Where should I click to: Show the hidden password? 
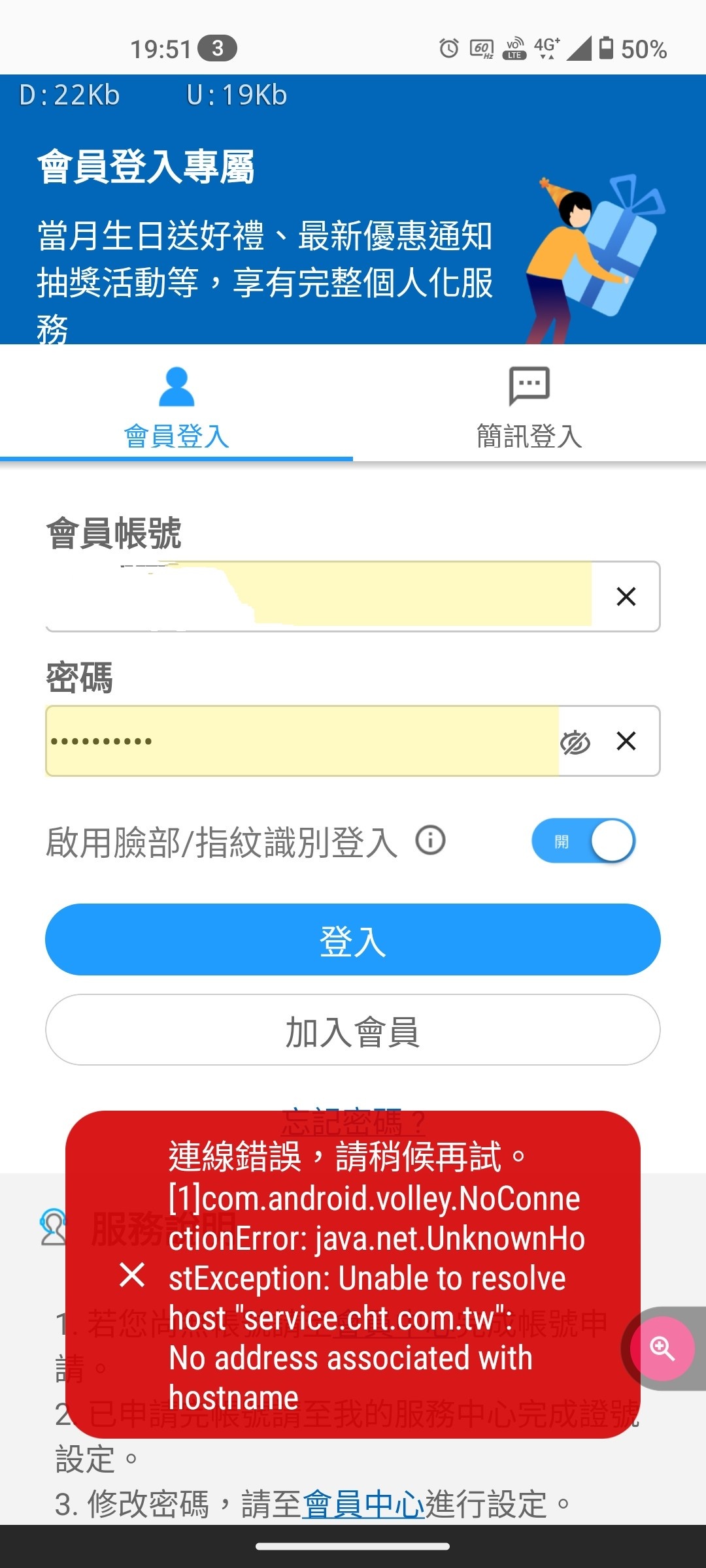point(575,742)
